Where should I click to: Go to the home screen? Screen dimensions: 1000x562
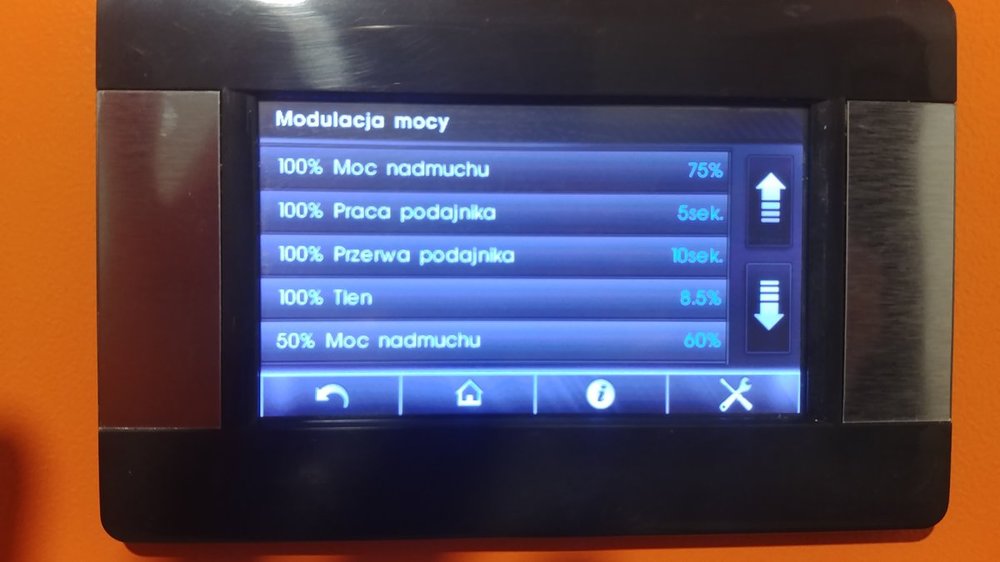(x=467, y=396)
